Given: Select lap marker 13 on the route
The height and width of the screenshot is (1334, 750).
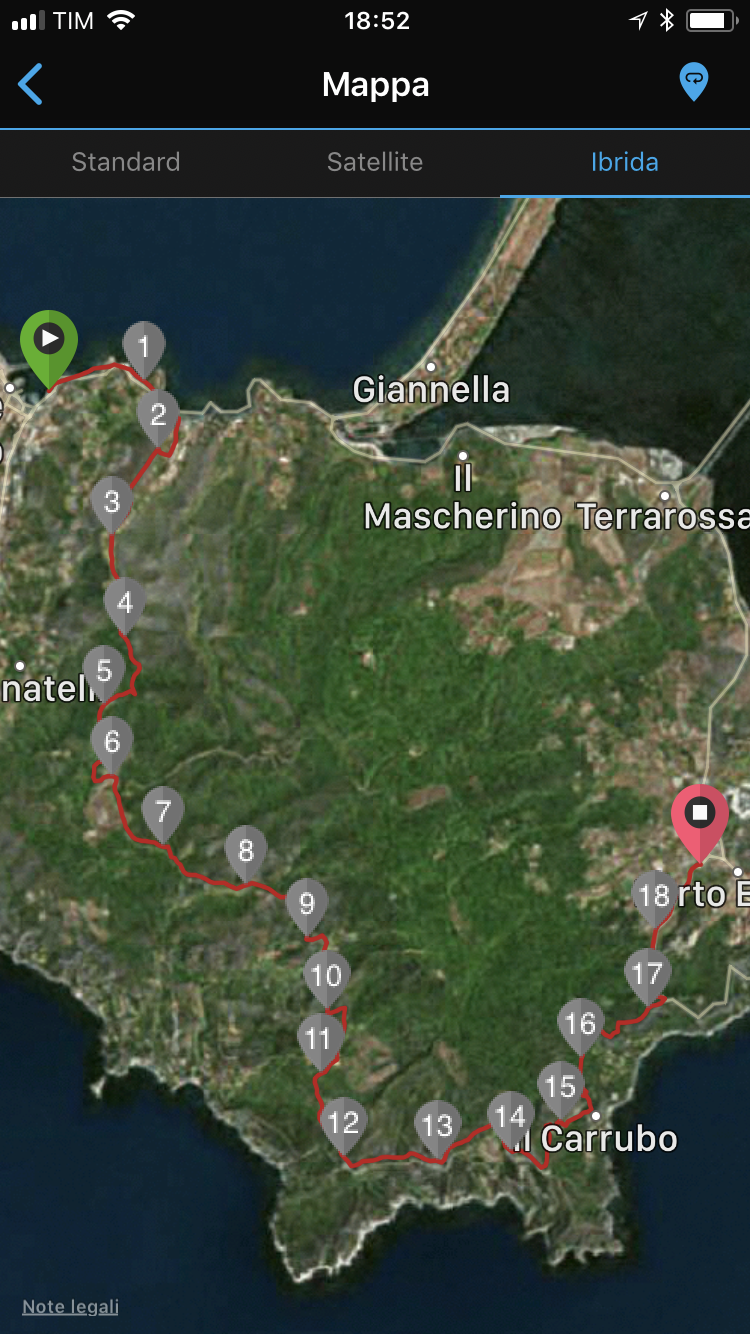Looking at the screenshot, I should (x=437, y=1127).
